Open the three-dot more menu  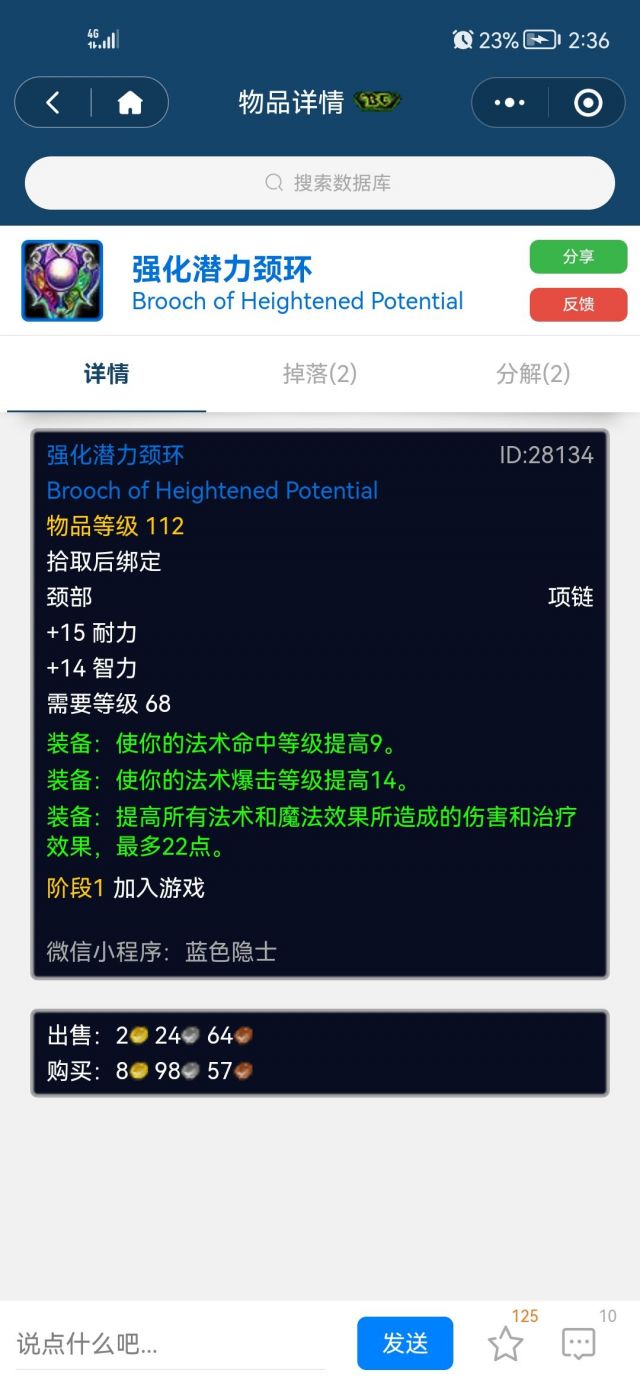click(x=509, y=102)
